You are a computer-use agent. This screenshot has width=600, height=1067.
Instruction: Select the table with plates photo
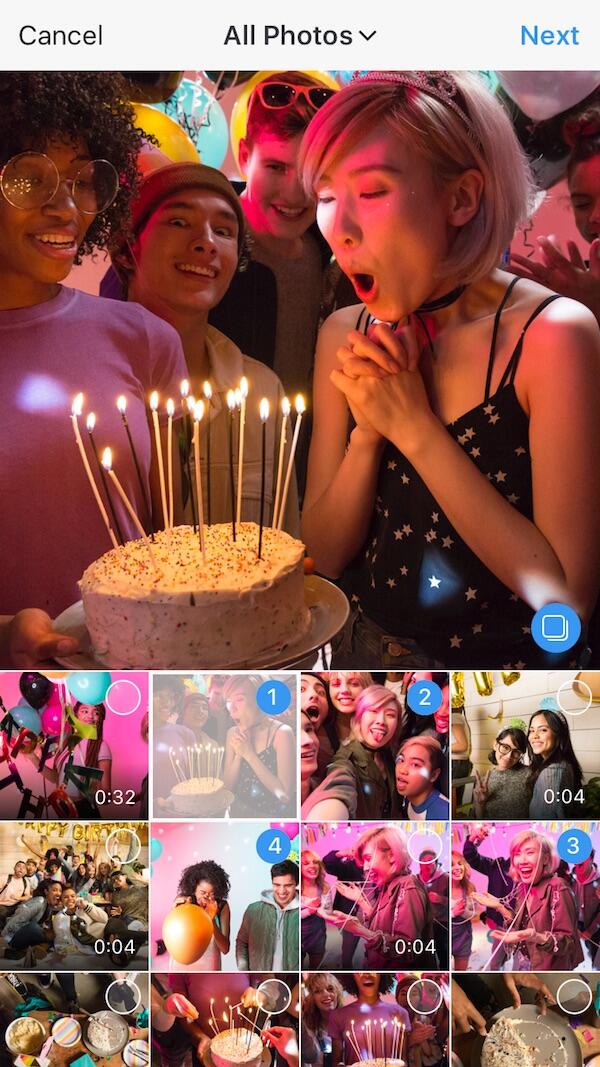(74, 1020)
